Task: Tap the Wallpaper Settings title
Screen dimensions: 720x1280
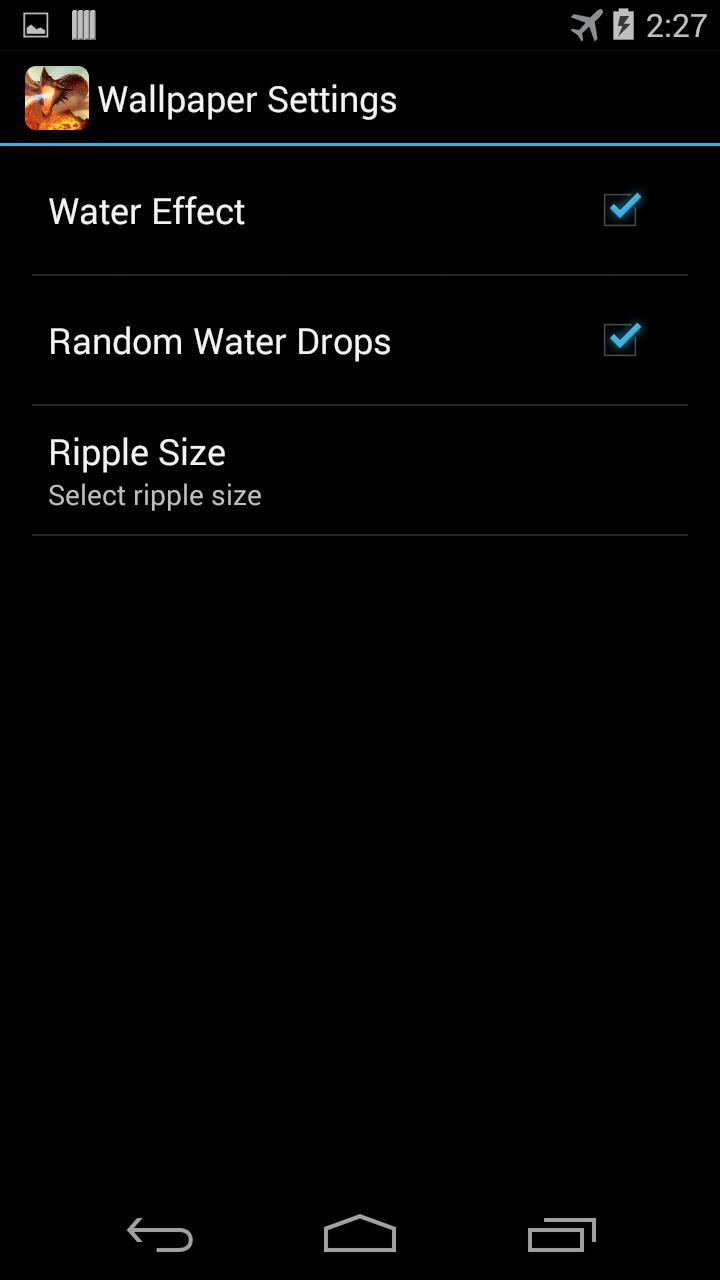Action: click(246, 99)
